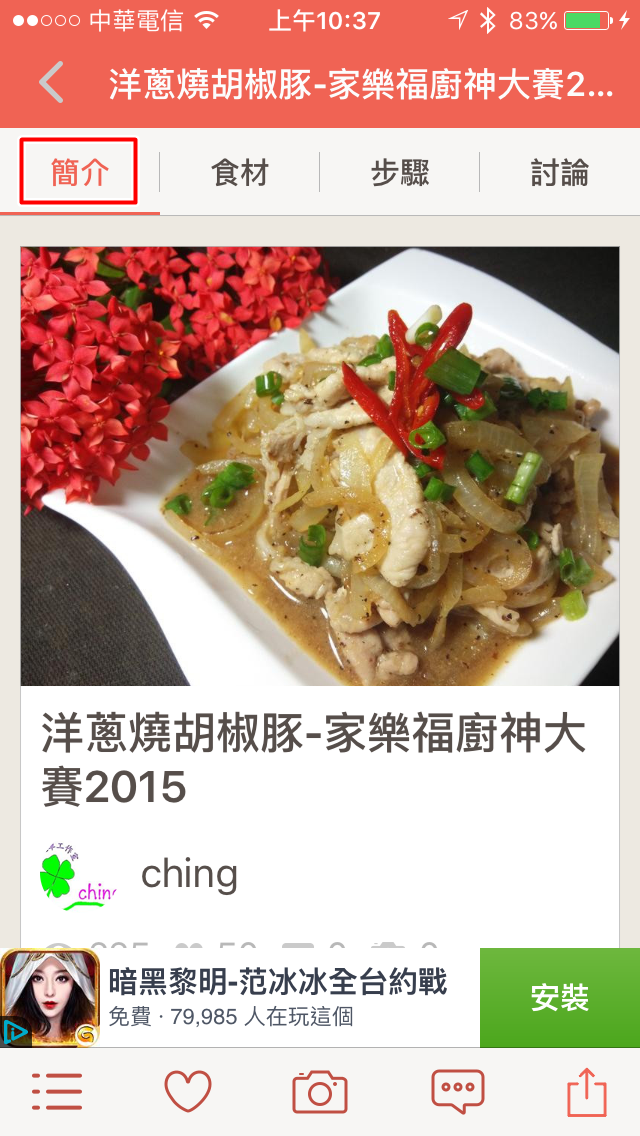Viewport: 640px width, 1136px height.
Task: View the 討論 tab
Action: (560, 173)
